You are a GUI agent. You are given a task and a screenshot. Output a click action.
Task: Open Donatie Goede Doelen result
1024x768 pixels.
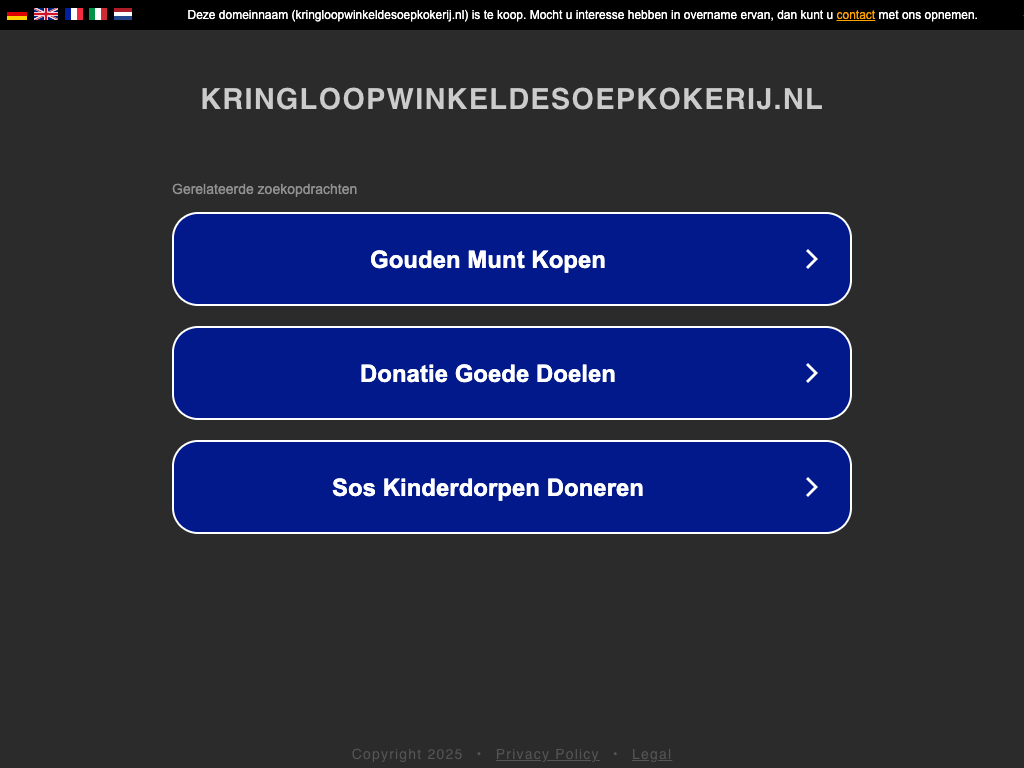(511, 373)
